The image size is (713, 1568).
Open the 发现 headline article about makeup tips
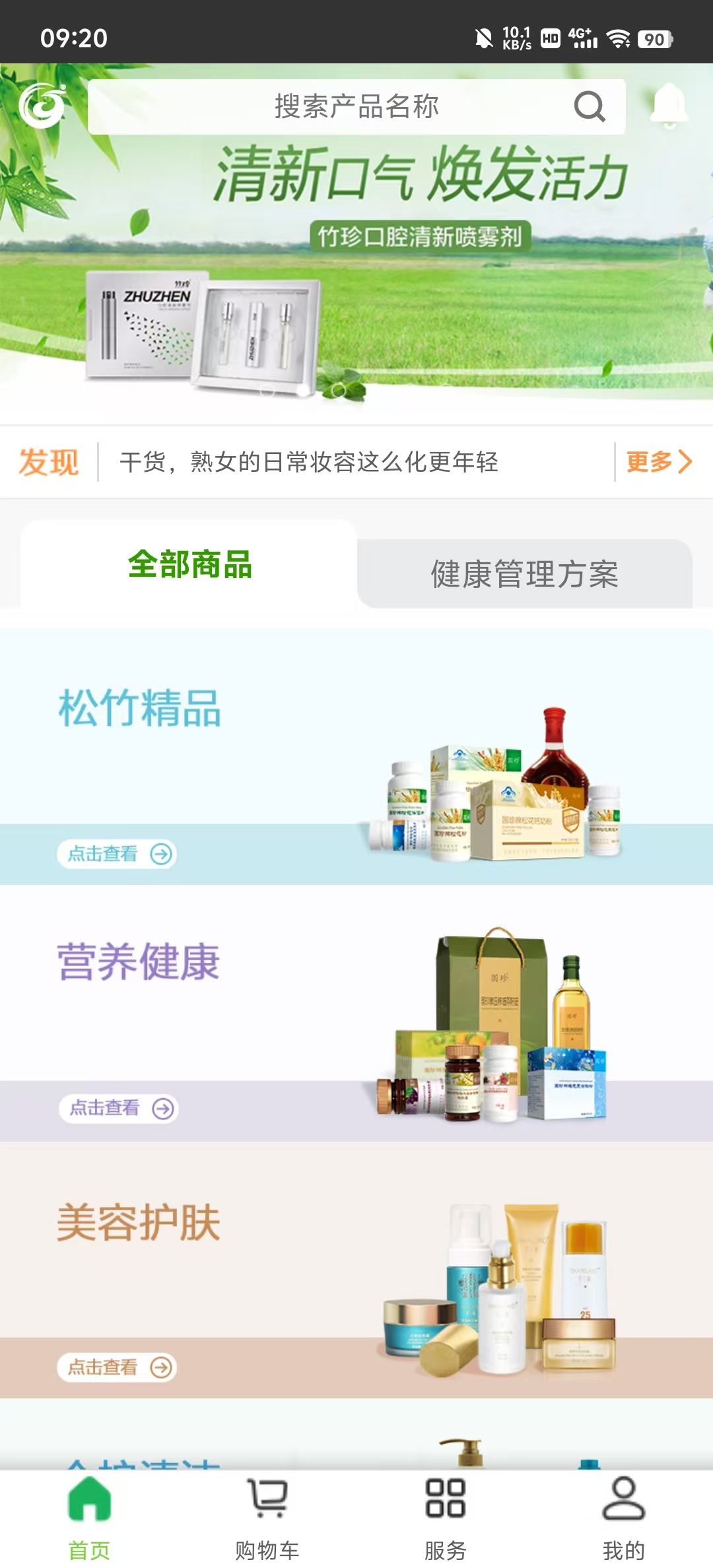click(310, 463)
